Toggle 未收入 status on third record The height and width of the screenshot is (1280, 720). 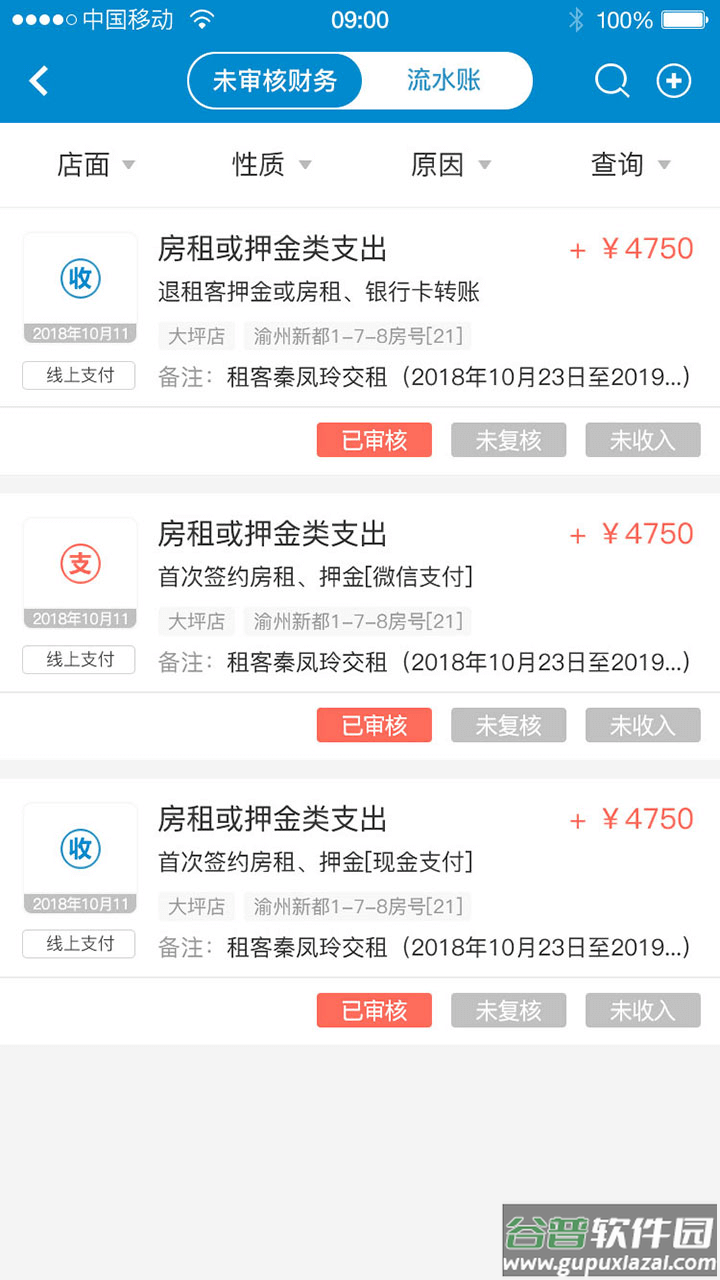pyautogui.click(x=642, y=1010)
